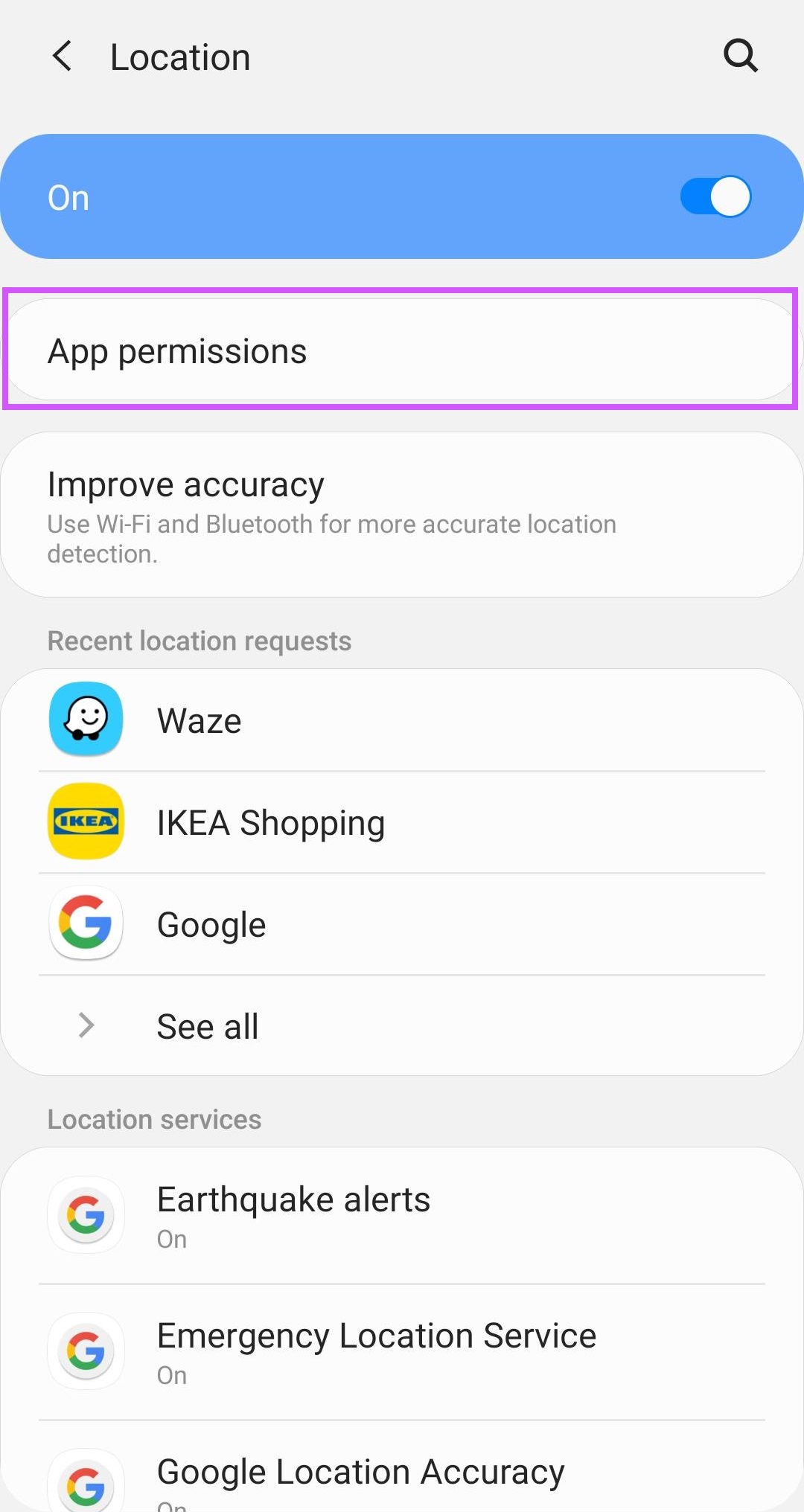The image size is (804, 1512).
Task: Open Emergency Location Service
Action: click(x=402, y=1352)
